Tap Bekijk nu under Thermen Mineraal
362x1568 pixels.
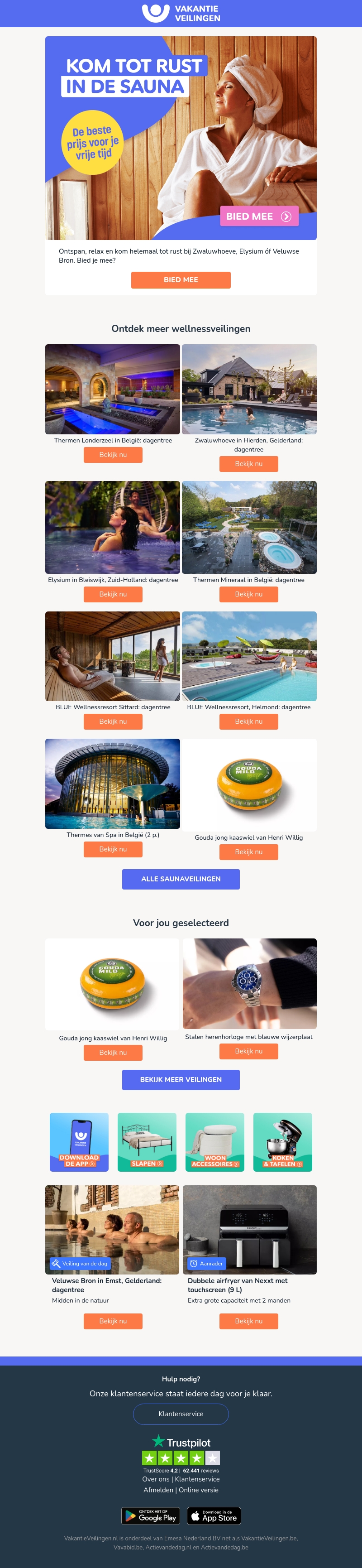tap(249, 594)
